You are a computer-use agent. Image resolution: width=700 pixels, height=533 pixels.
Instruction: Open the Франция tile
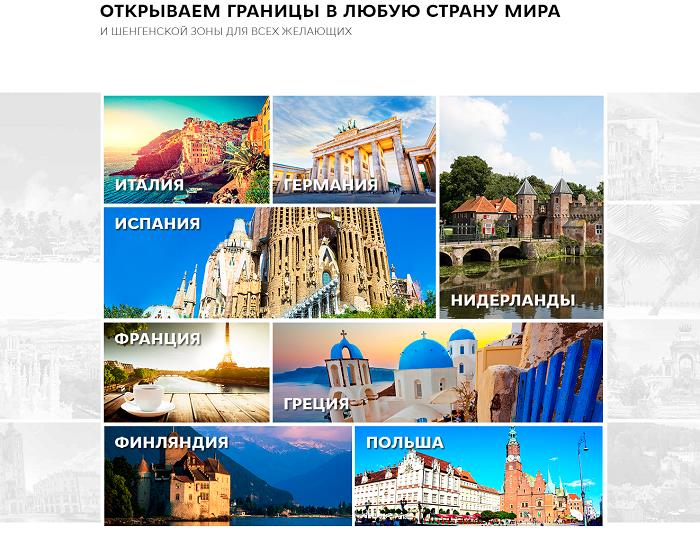(x=186, y=371)
